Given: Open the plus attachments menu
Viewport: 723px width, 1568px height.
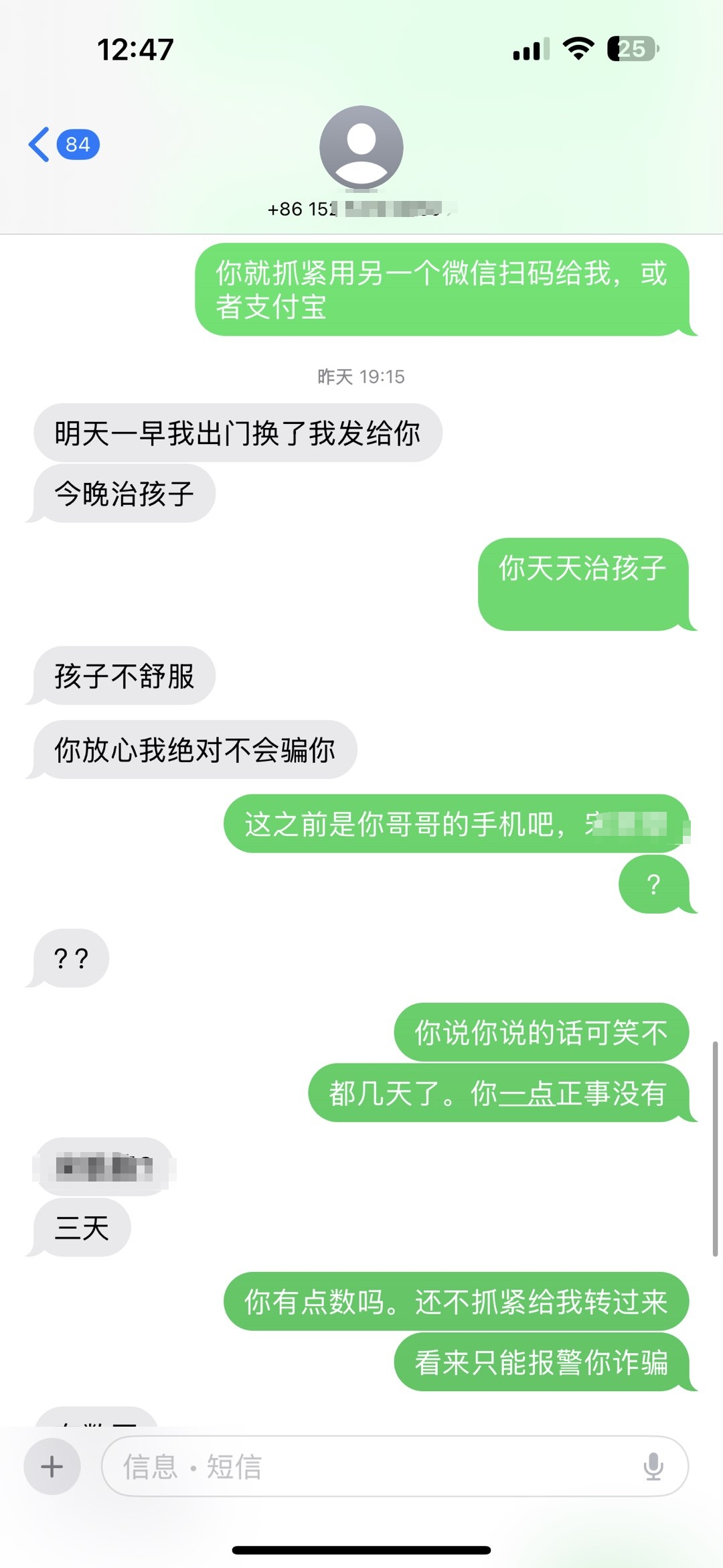Looking at the screenshot, I should point(52,1466).
